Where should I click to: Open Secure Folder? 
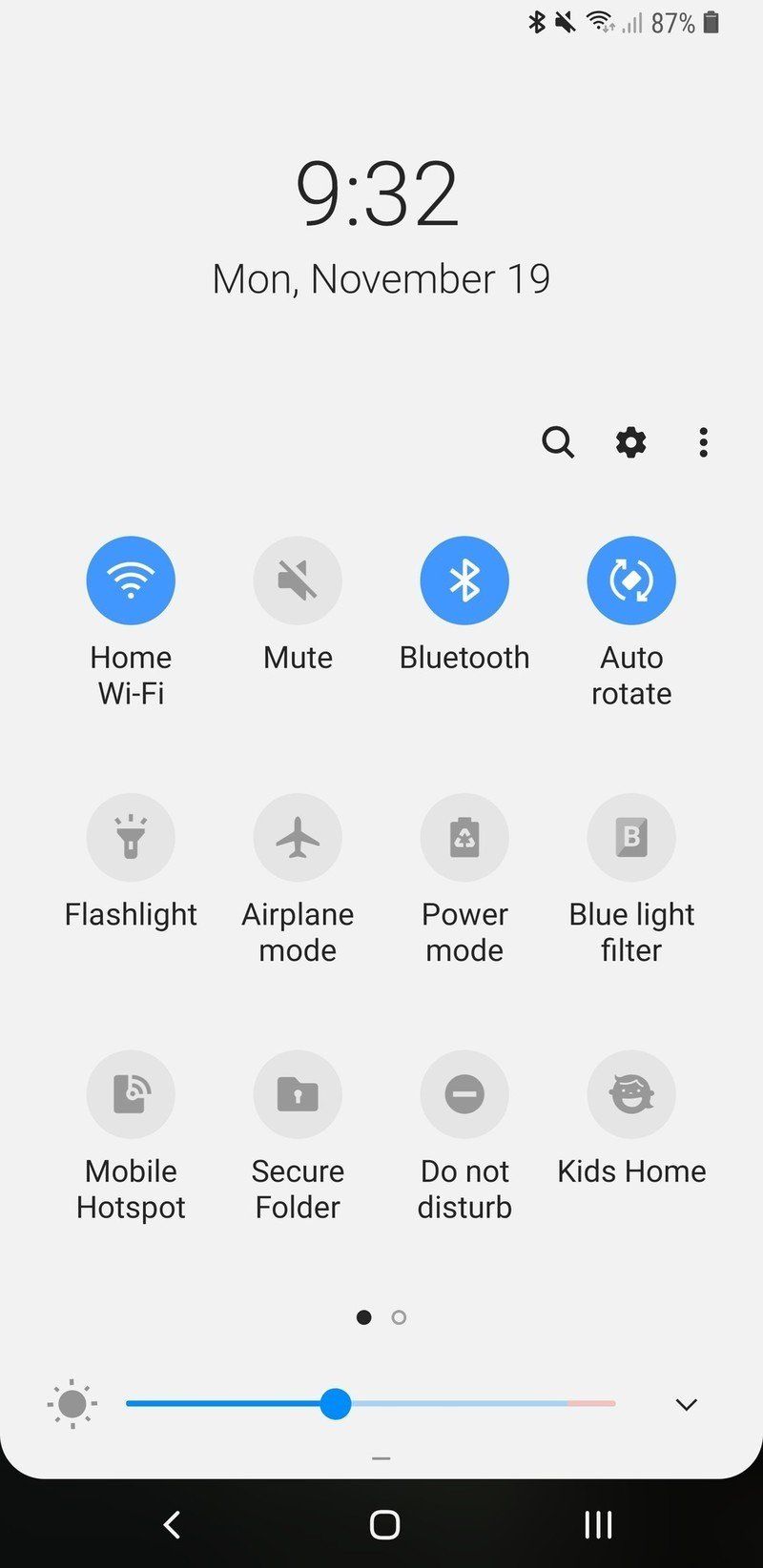click(x=298, y=1093)
